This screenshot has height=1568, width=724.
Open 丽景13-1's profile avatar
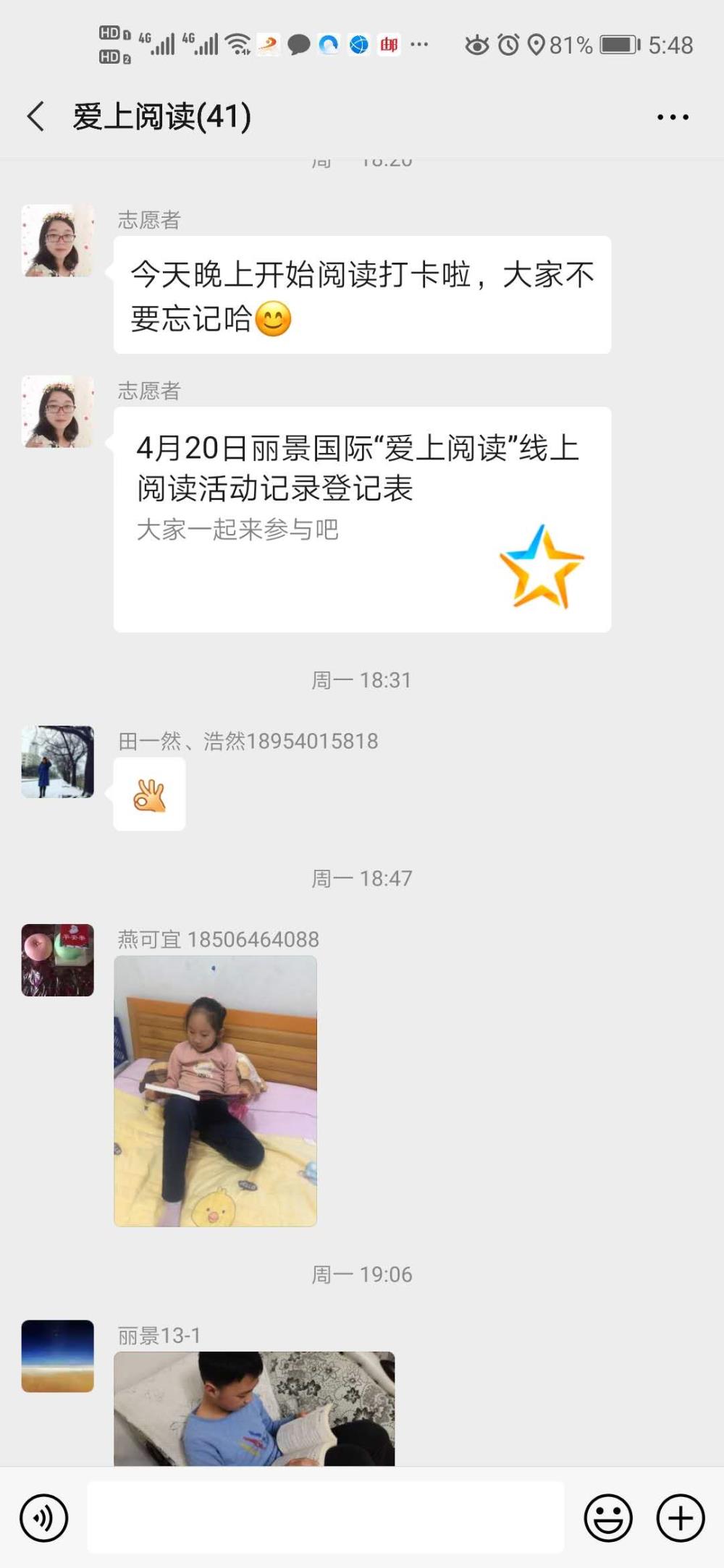(x=58, y=1356)
